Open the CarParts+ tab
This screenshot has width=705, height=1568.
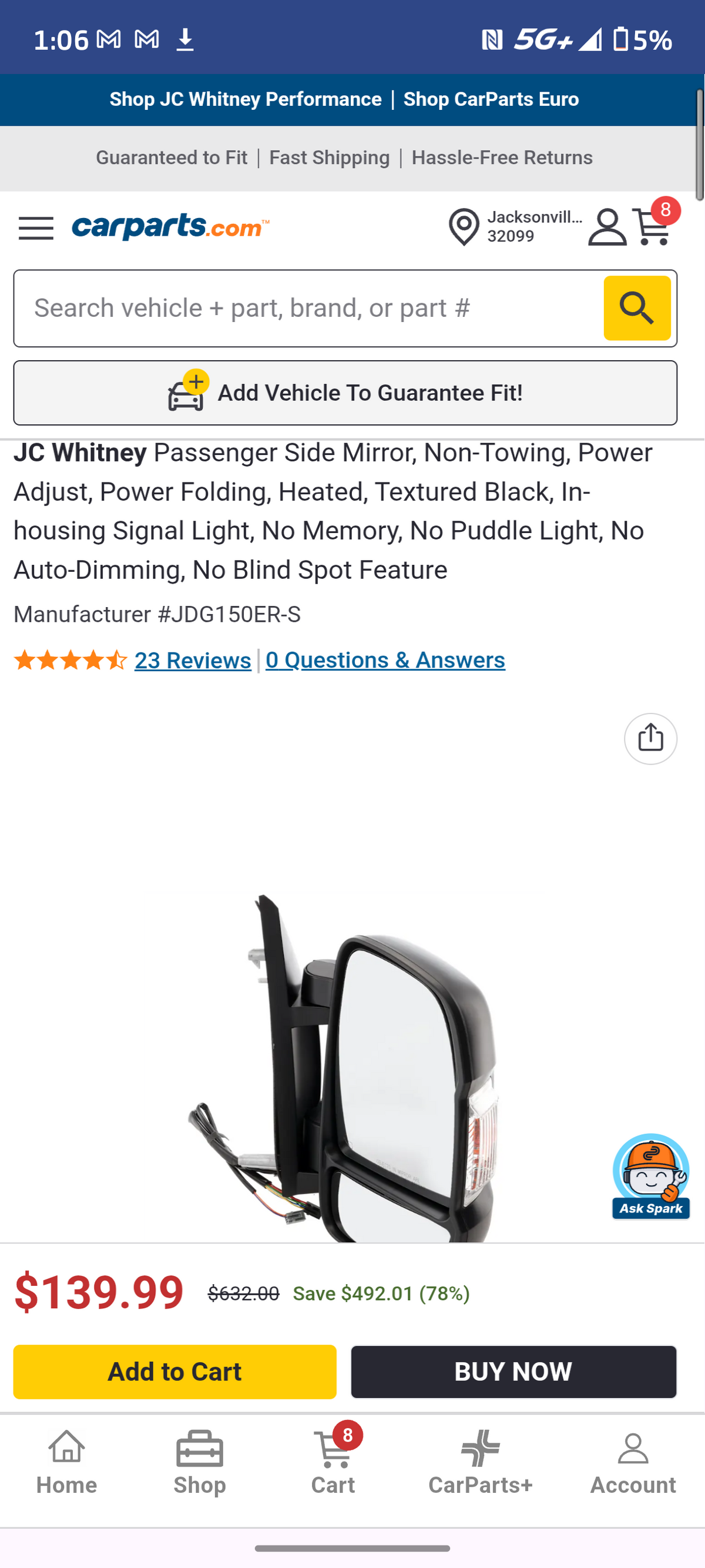[480, 1462]
